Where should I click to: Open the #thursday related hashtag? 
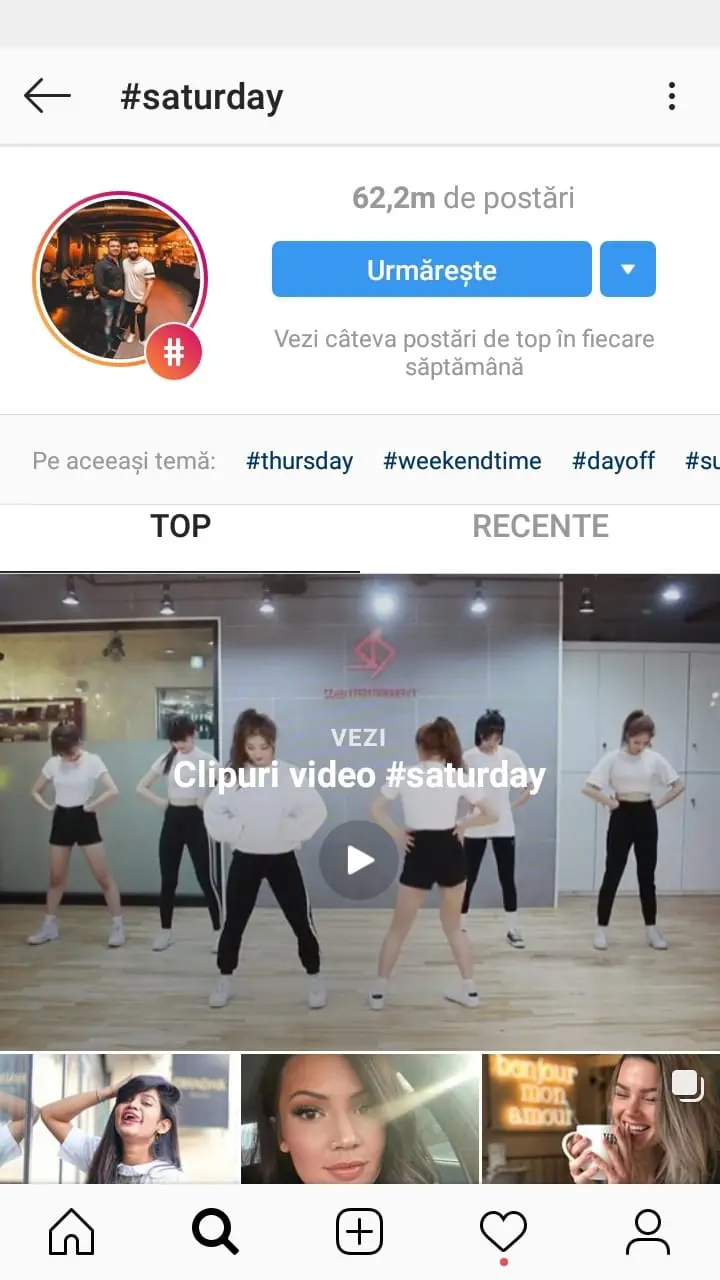(x=300, y=461)
